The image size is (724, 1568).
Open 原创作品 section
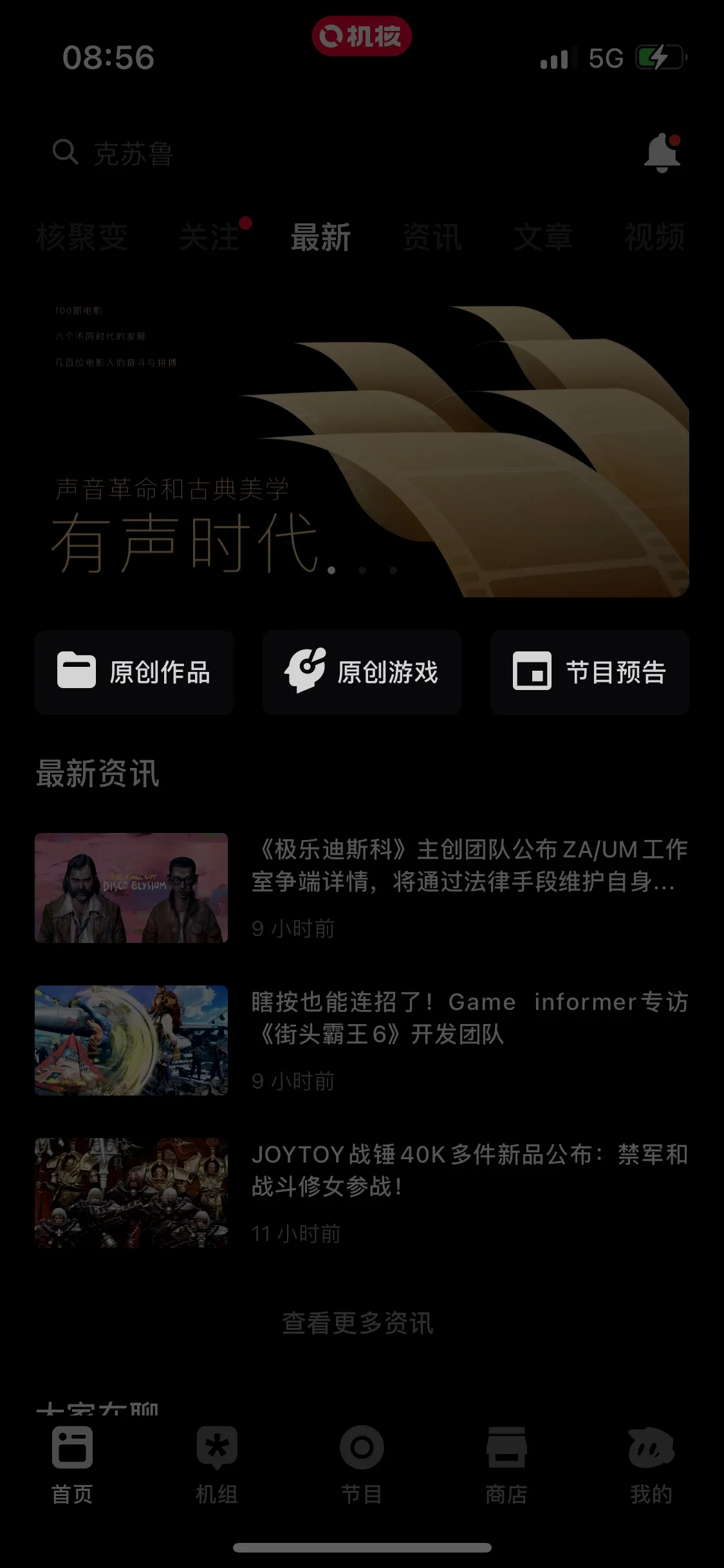pyautogui.click(x=134, y=672)
